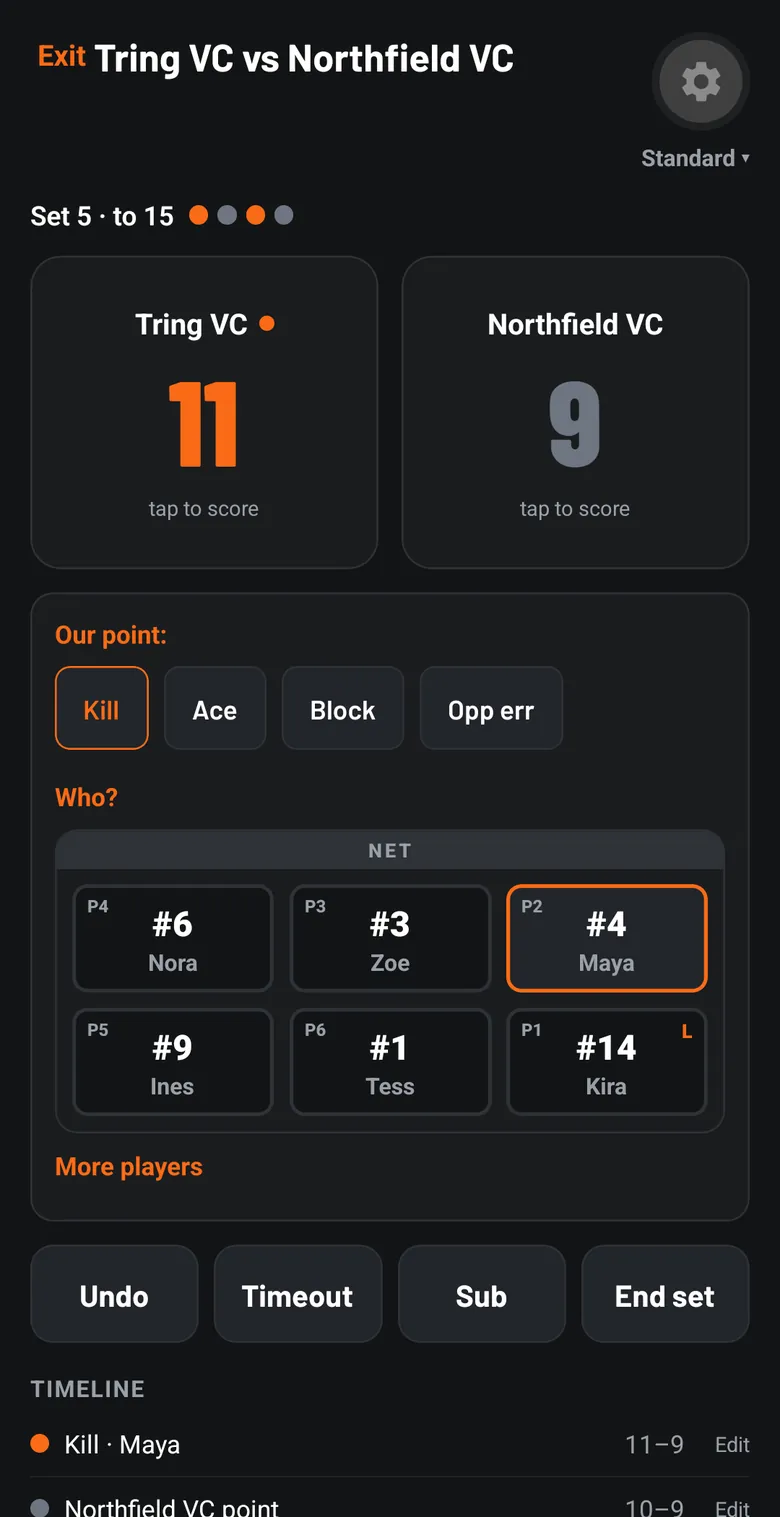Open the settings gear

tap(701, 82)
